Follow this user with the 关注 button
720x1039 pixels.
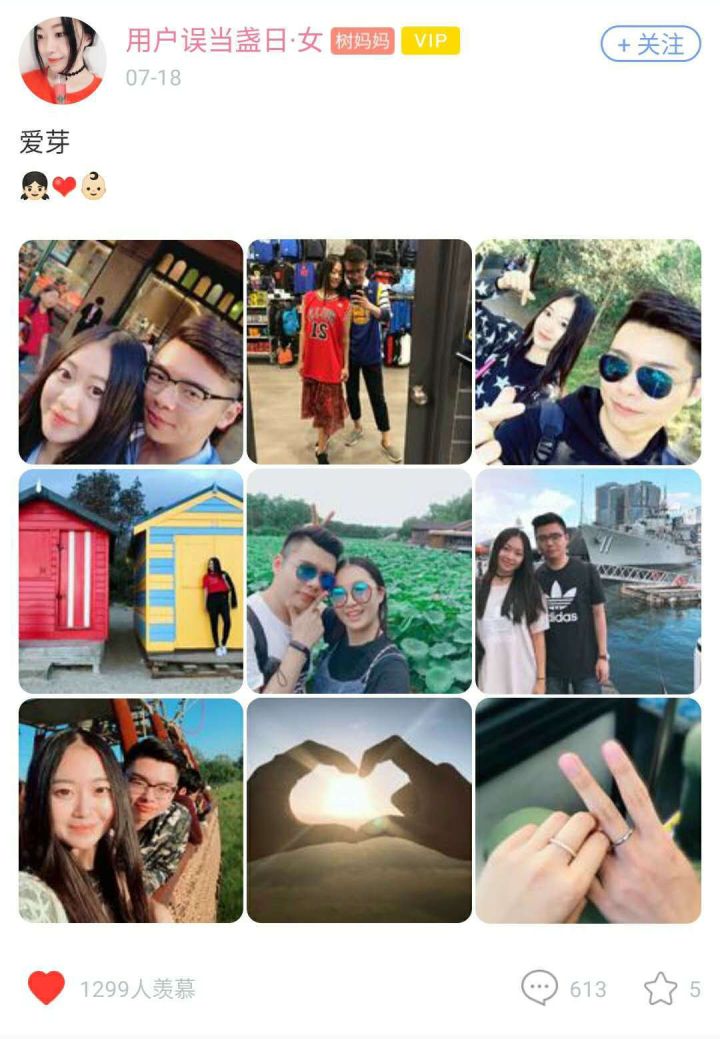[x=650, y=45]
